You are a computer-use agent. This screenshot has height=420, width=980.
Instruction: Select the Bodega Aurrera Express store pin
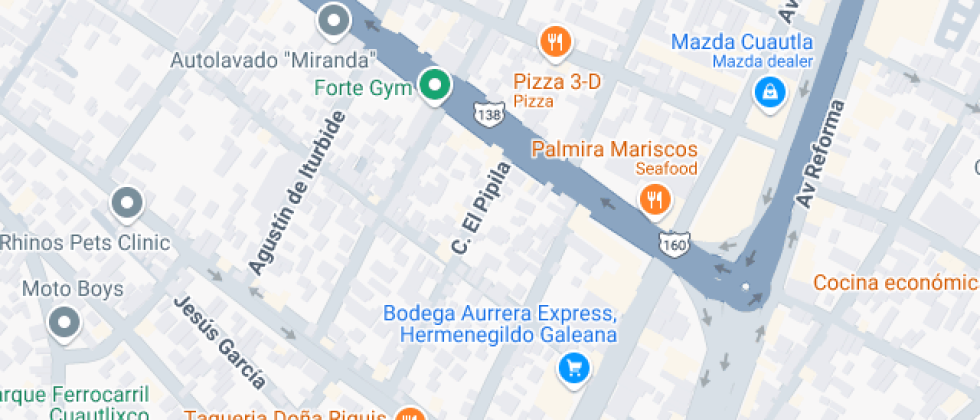[x=573, y=368]
